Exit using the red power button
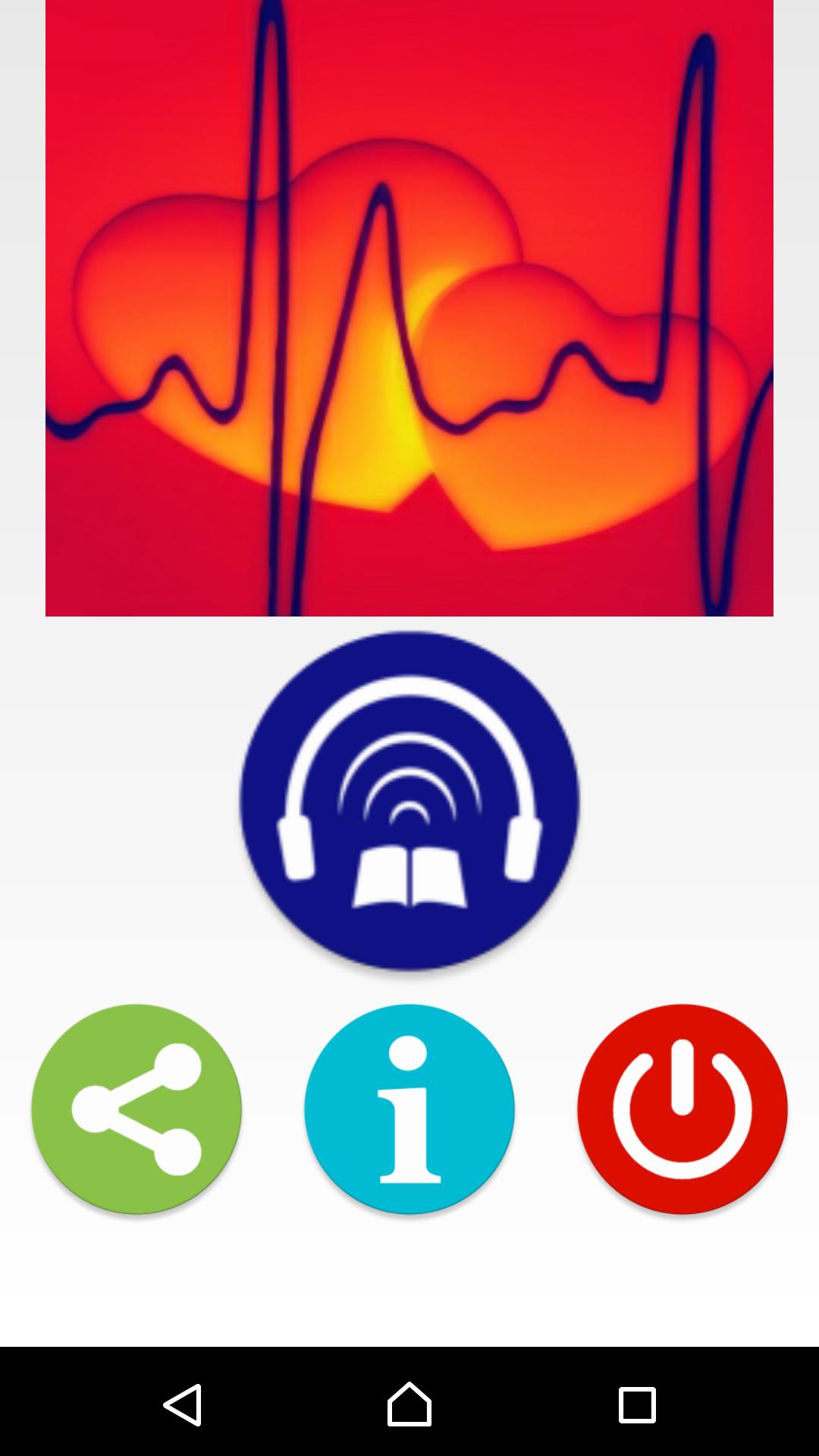This screenshot has height=1456, width=819. tap(682, 1109)
